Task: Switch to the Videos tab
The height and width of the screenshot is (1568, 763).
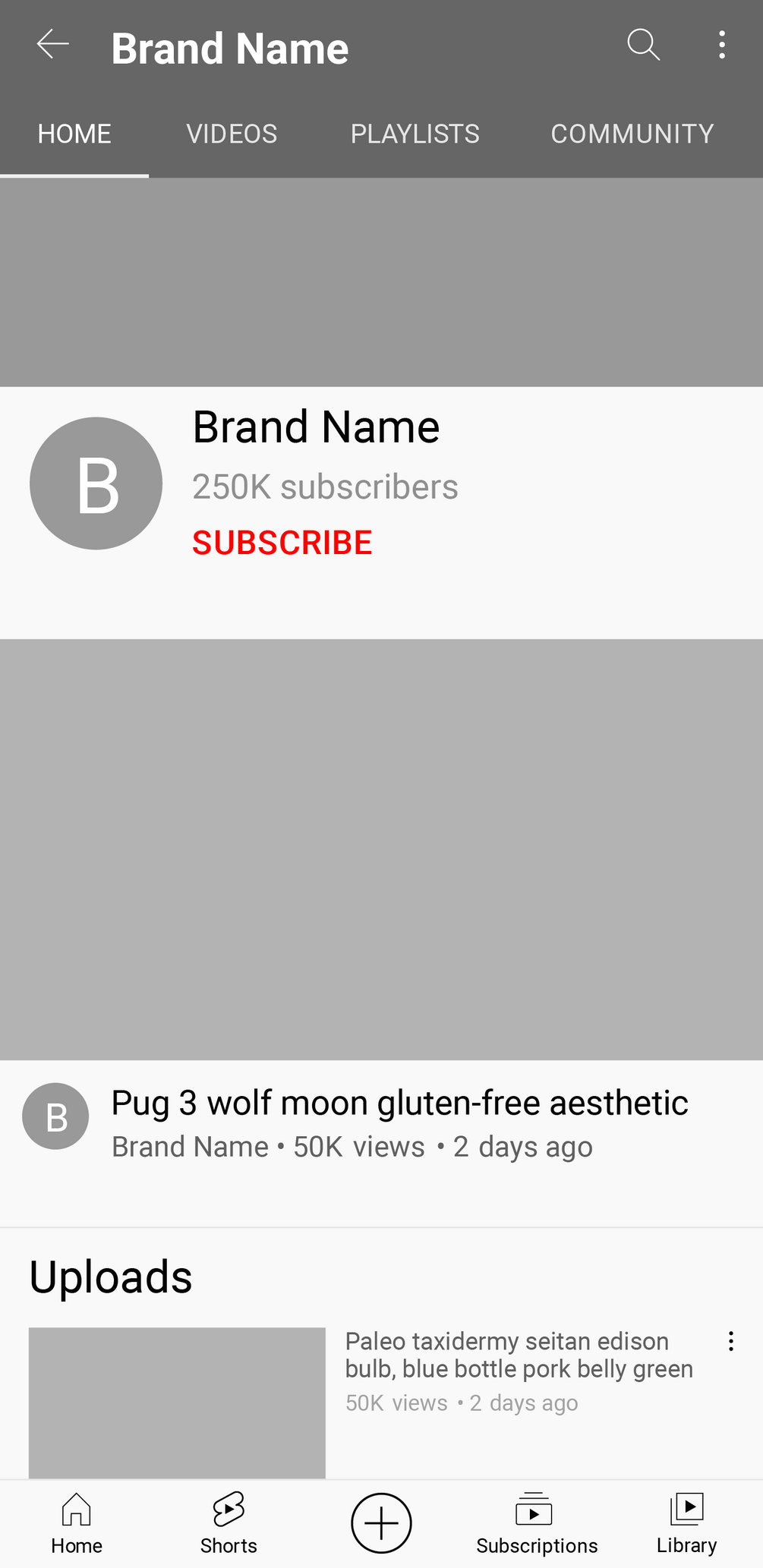Action: pos(232,134)
